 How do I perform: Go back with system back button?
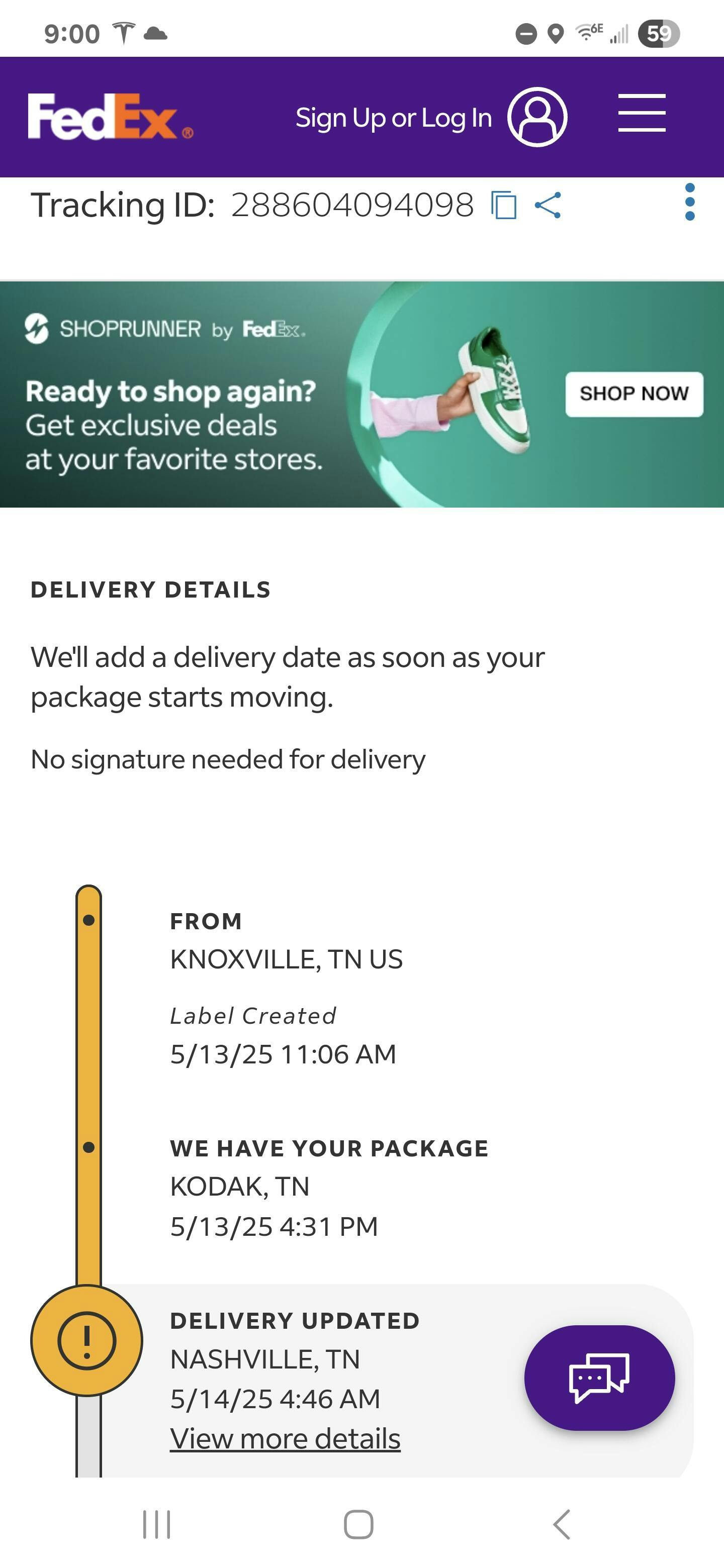[562, 1524]
